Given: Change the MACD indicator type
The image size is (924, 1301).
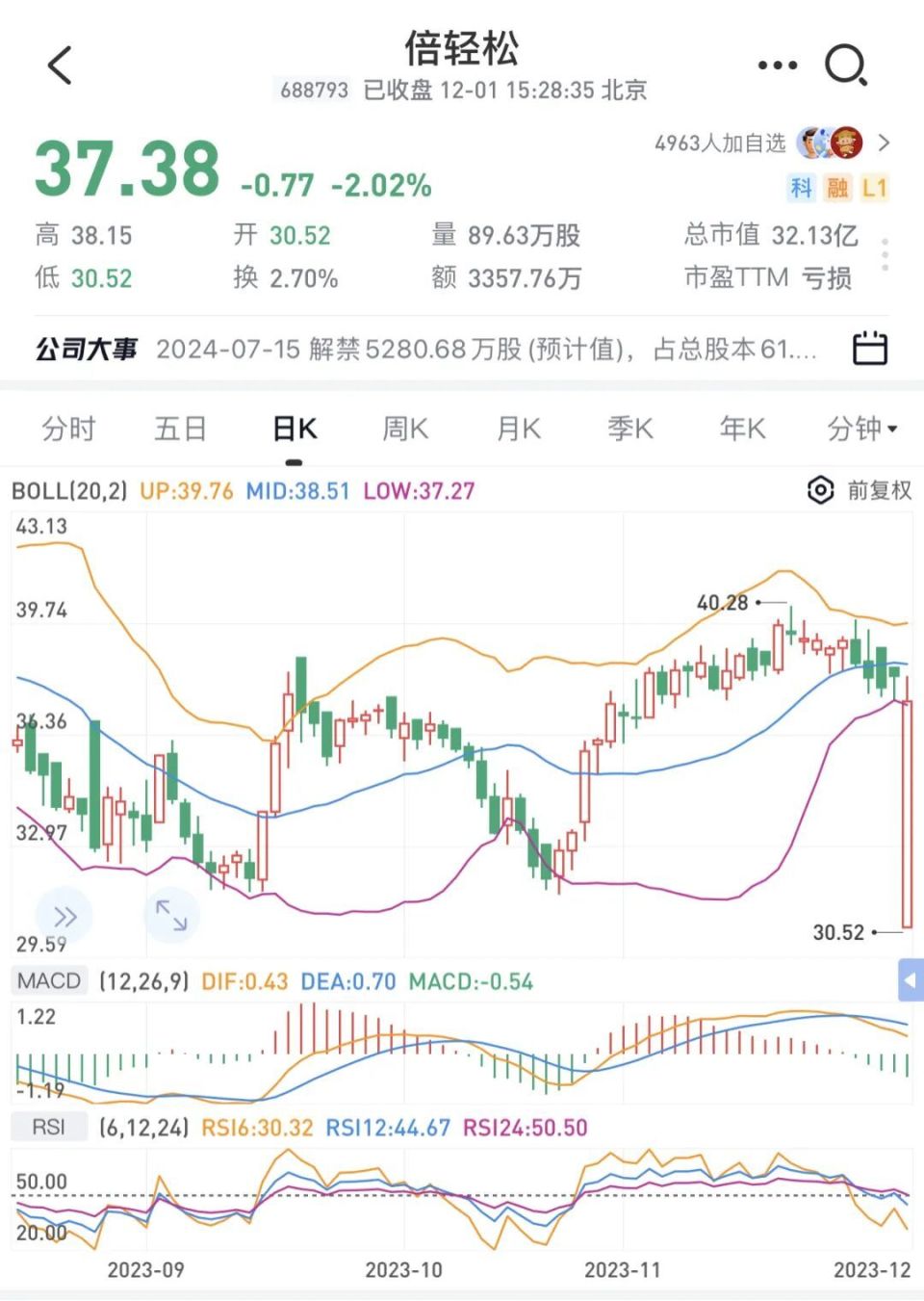Looking at the screenshot, I should 49,981.
